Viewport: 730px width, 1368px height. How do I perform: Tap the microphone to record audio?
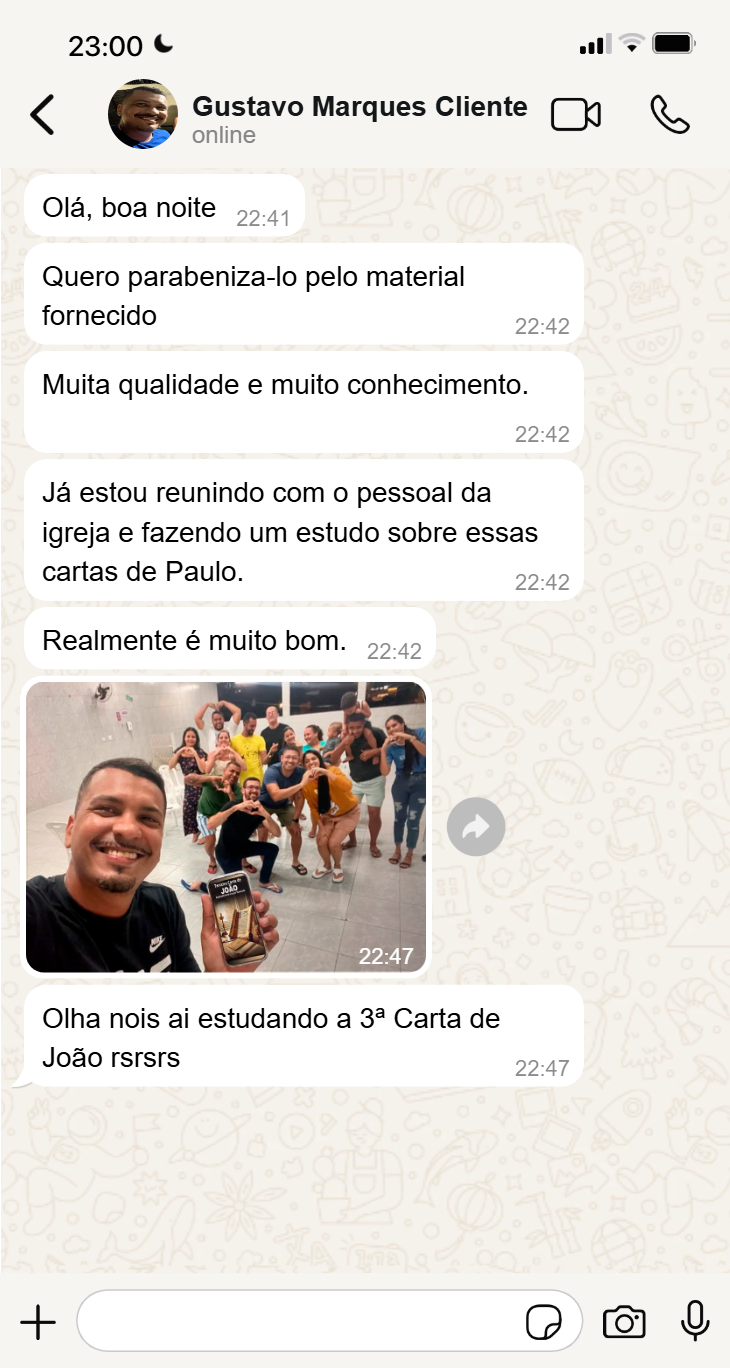coord(695,1322)
